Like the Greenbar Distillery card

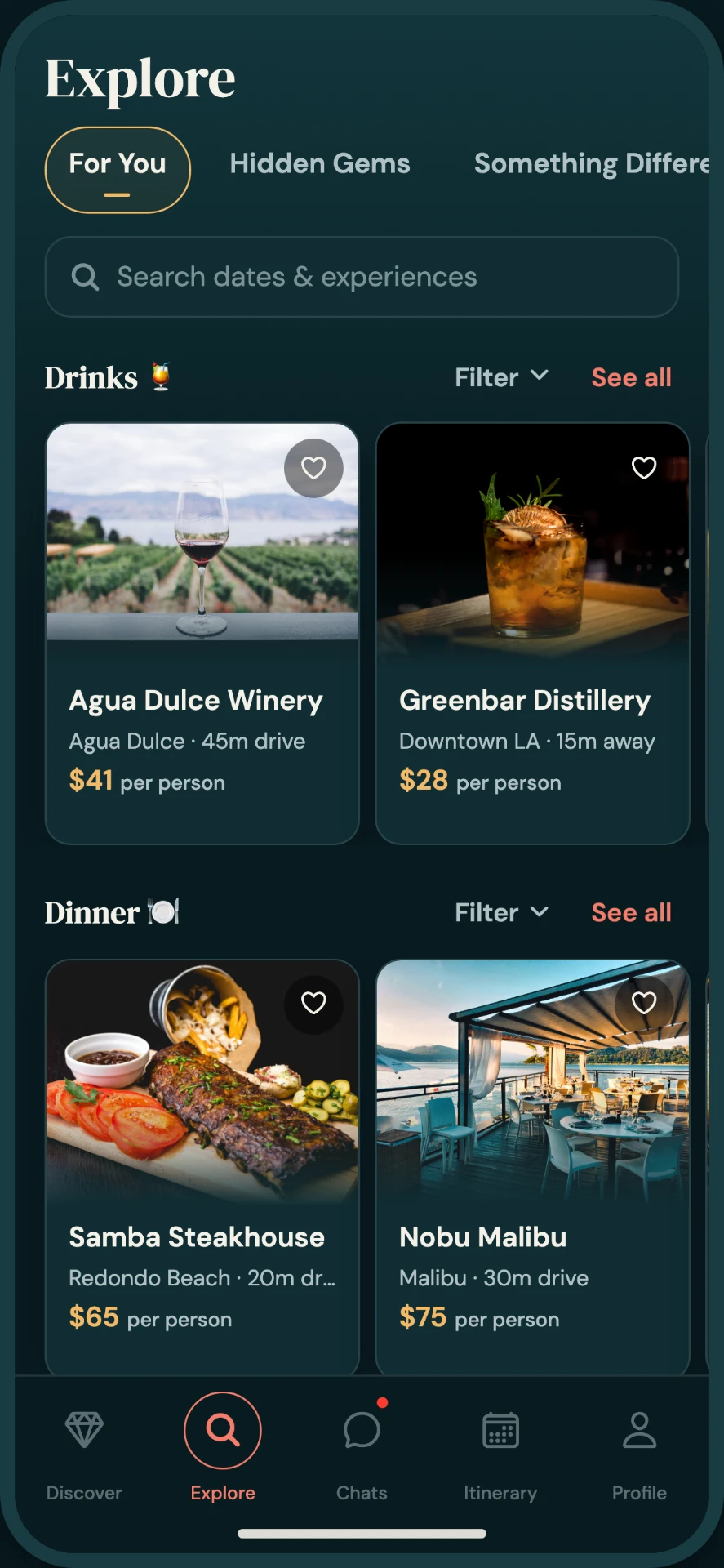coord(644,468)
